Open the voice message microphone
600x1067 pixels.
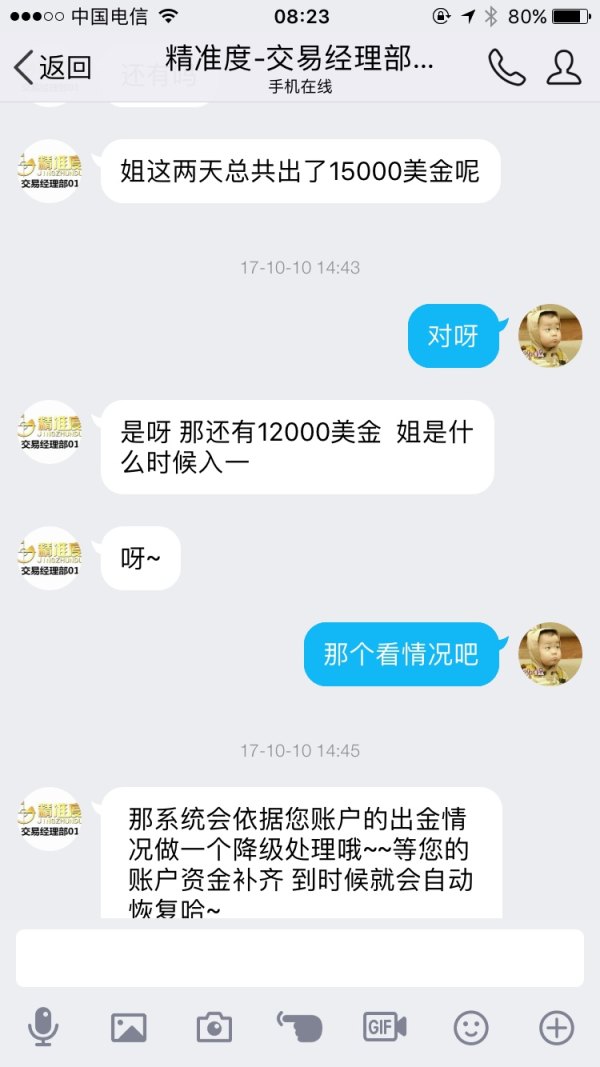[42, 1027]
